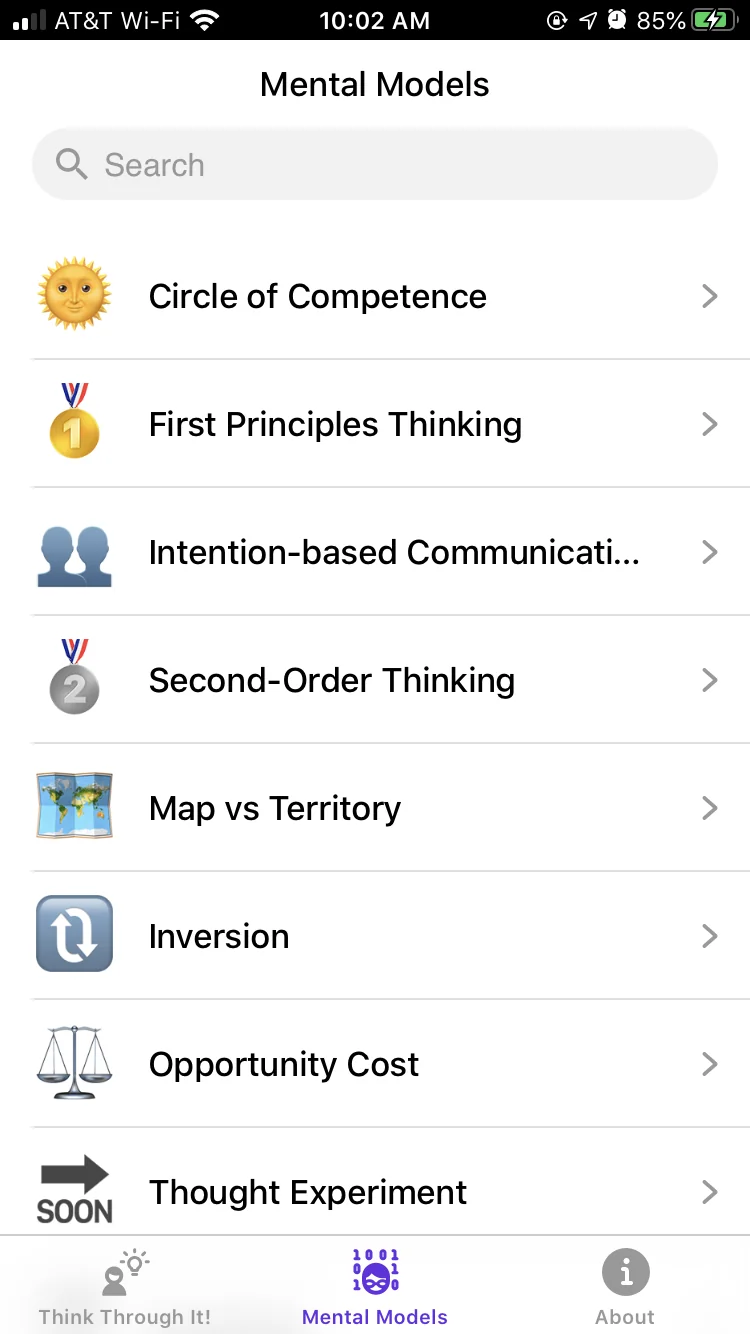
Task: Tap the world map icon for Map vs Territory
Action: (x=74, y=808)
